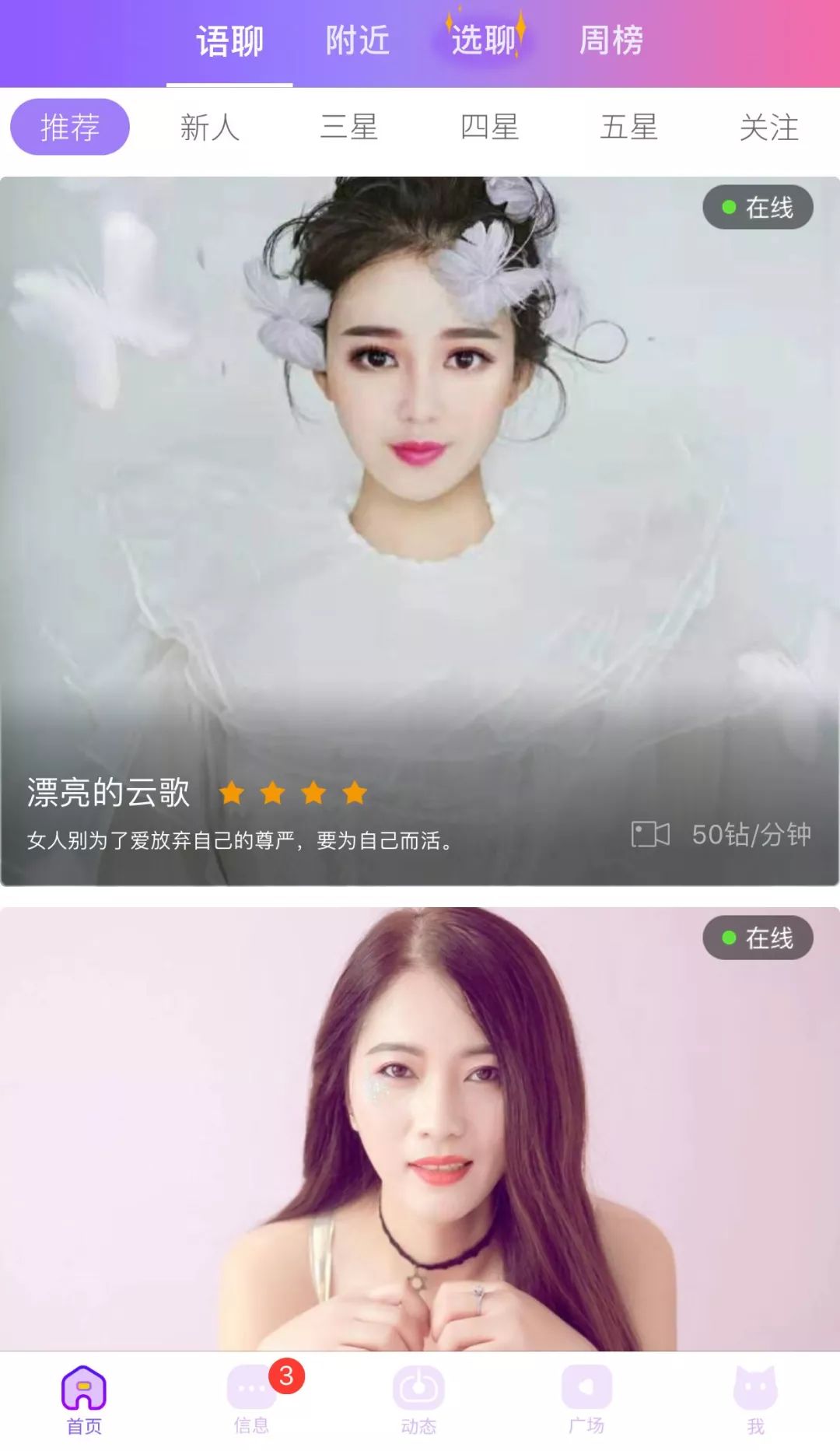Open the second online host's card
840x1451 pixels.
[420, 1128]
